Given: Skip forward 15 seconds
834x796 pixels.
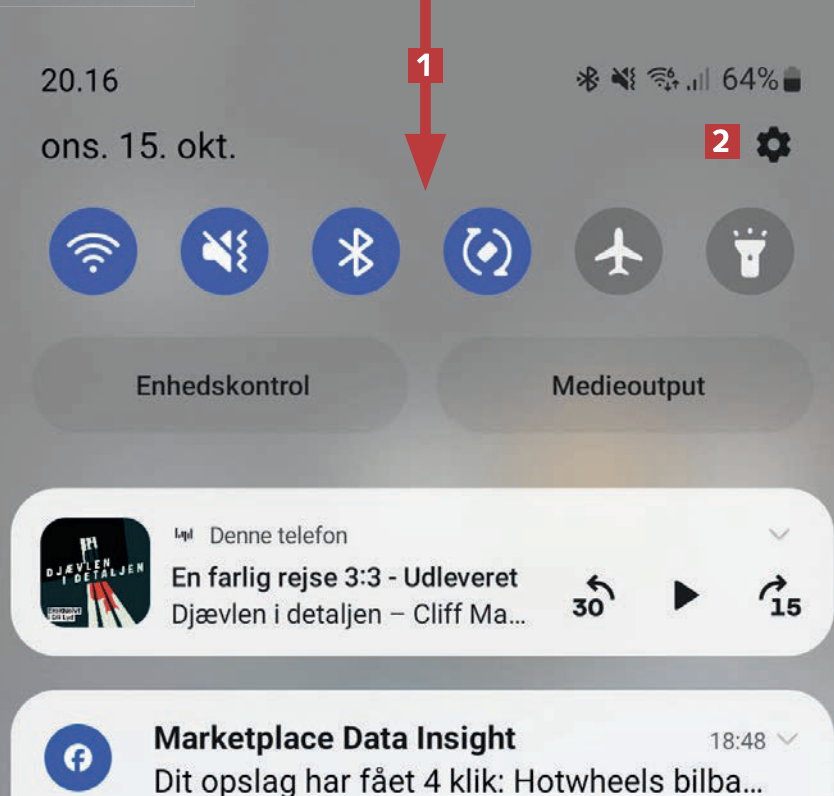Looking at the screenshot, I should [780, 597].
